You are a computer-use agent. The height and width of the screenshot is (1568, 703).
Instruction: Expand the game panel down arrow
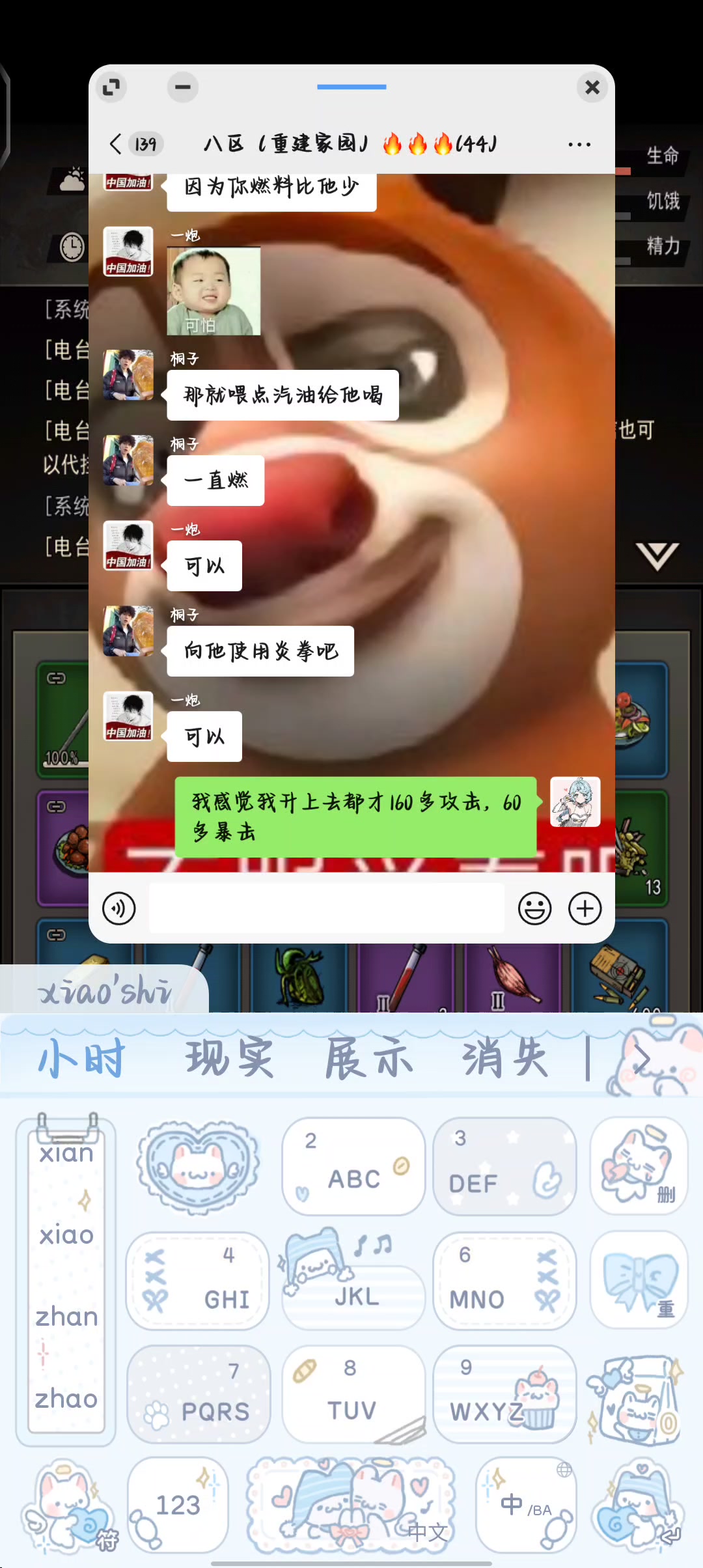[x=657, y=555]
